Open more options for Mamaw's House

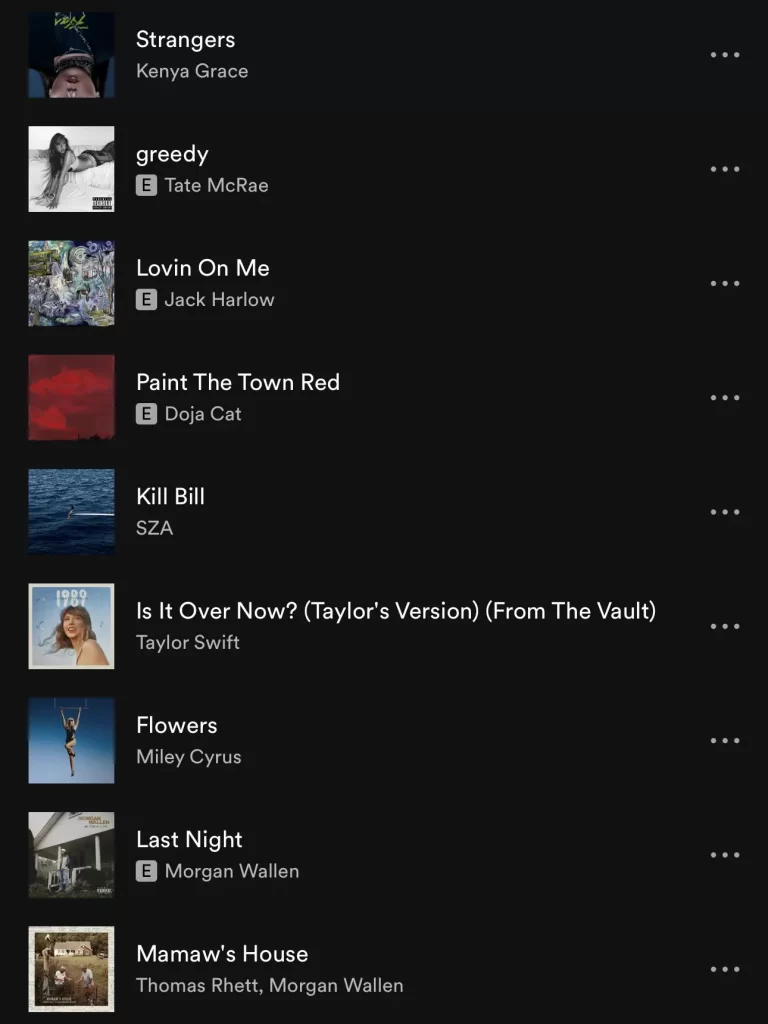pos(725,969)
